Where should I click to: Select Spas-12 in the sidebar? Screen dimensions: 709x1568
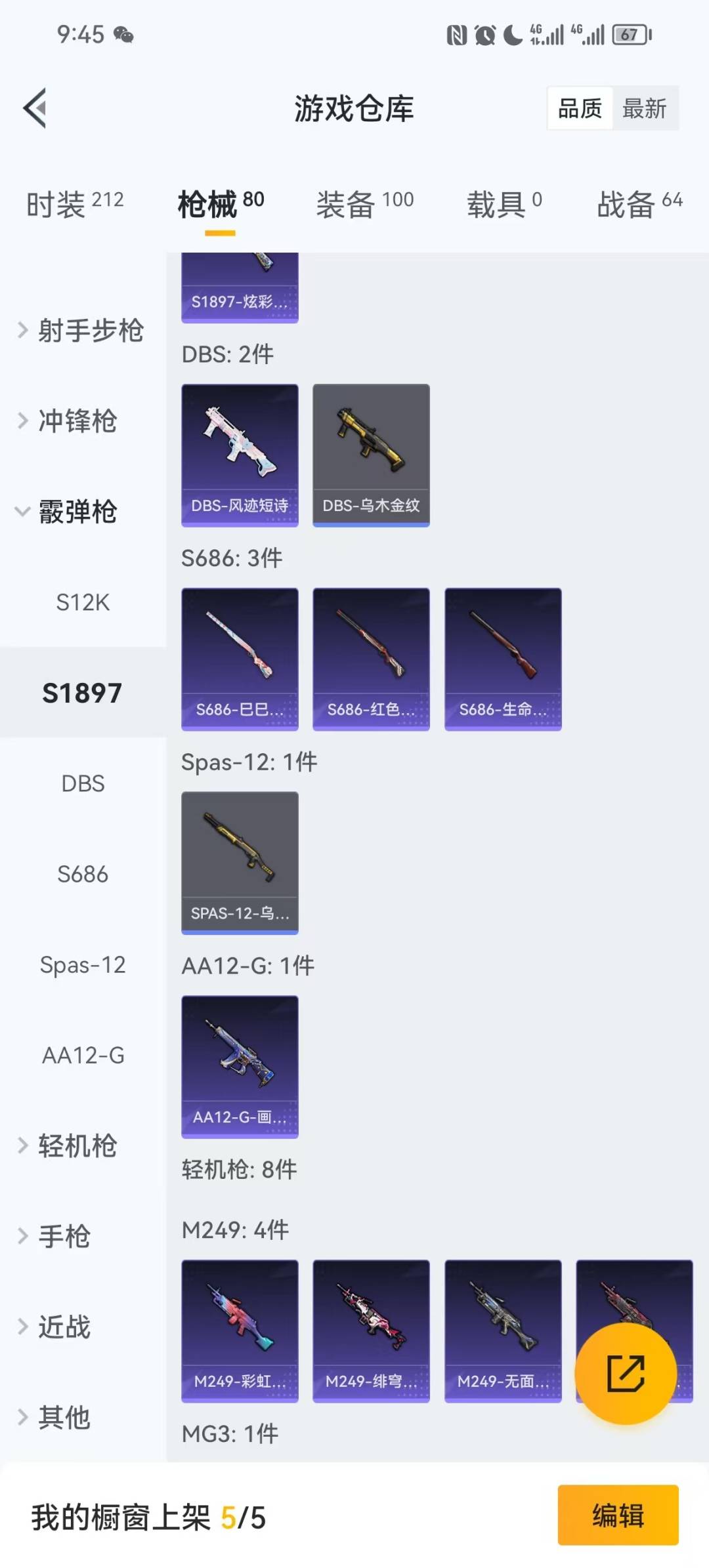(x=83, y=964)
